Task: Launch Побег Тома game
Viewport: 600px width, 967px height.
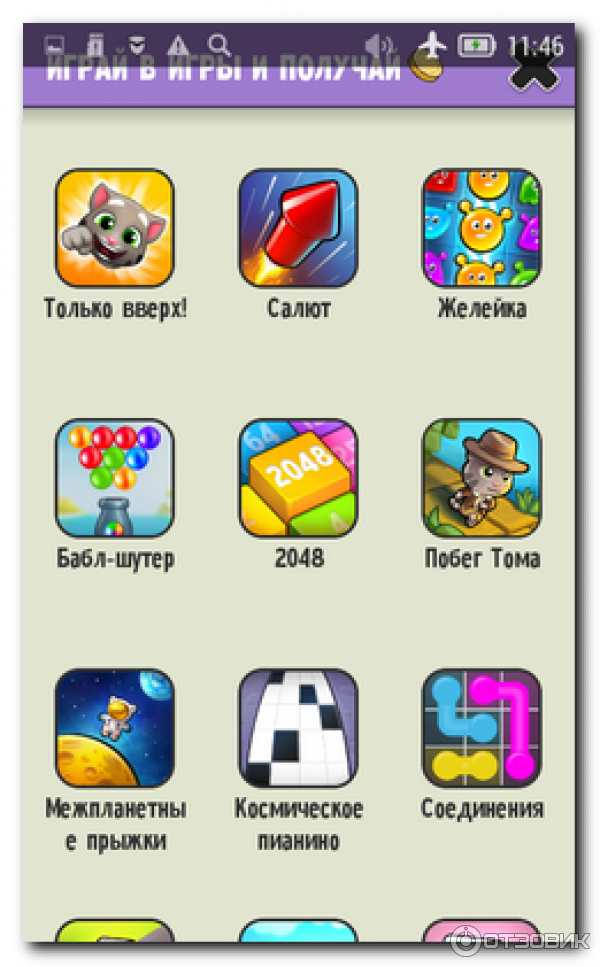Action: click(482, 478)
